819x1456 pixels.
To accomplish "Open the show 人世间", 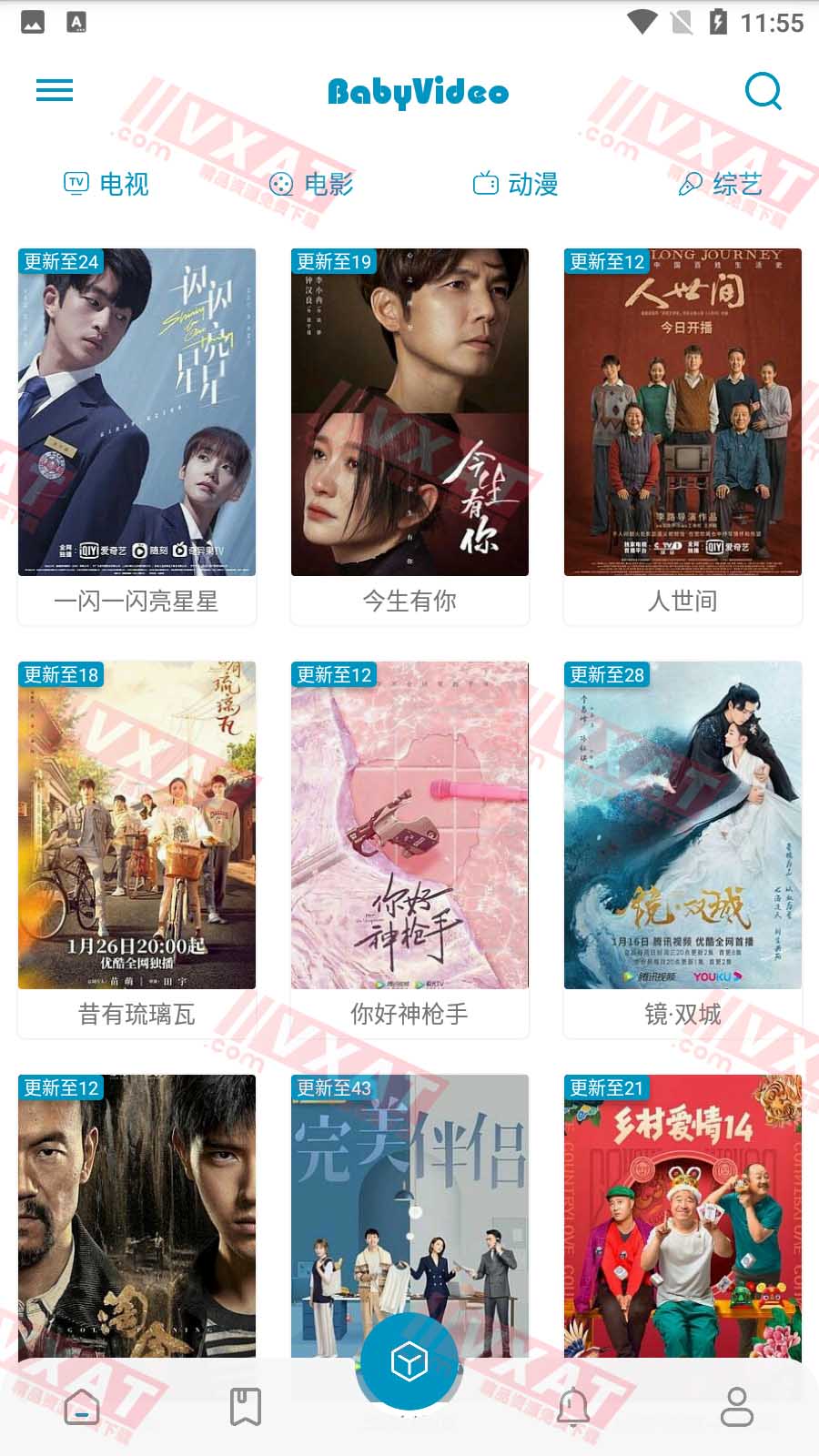I will click(682, 411).
